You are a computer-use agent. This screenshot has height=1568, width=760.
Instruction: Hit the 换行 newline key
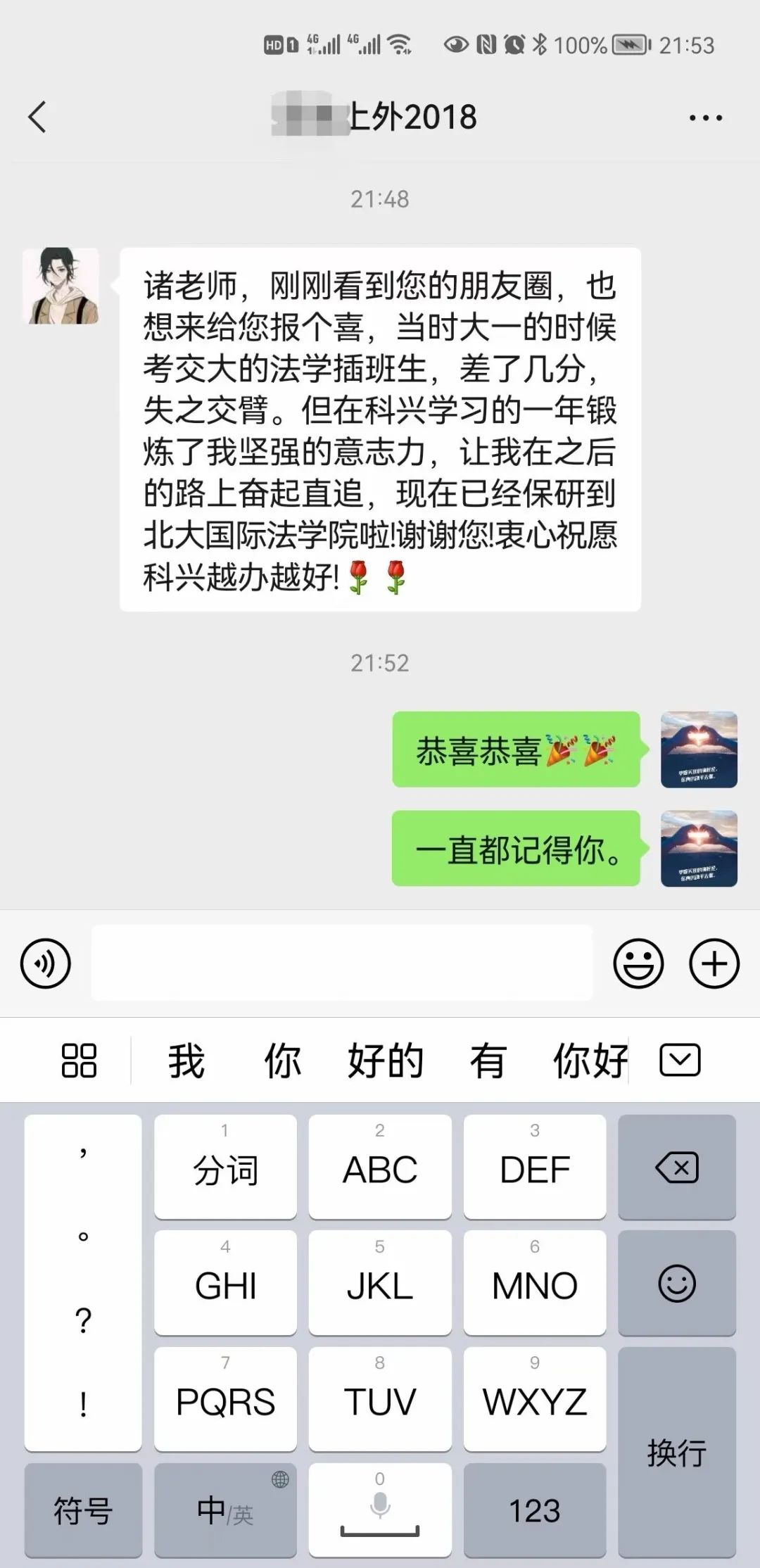(x=677, y=1452)
